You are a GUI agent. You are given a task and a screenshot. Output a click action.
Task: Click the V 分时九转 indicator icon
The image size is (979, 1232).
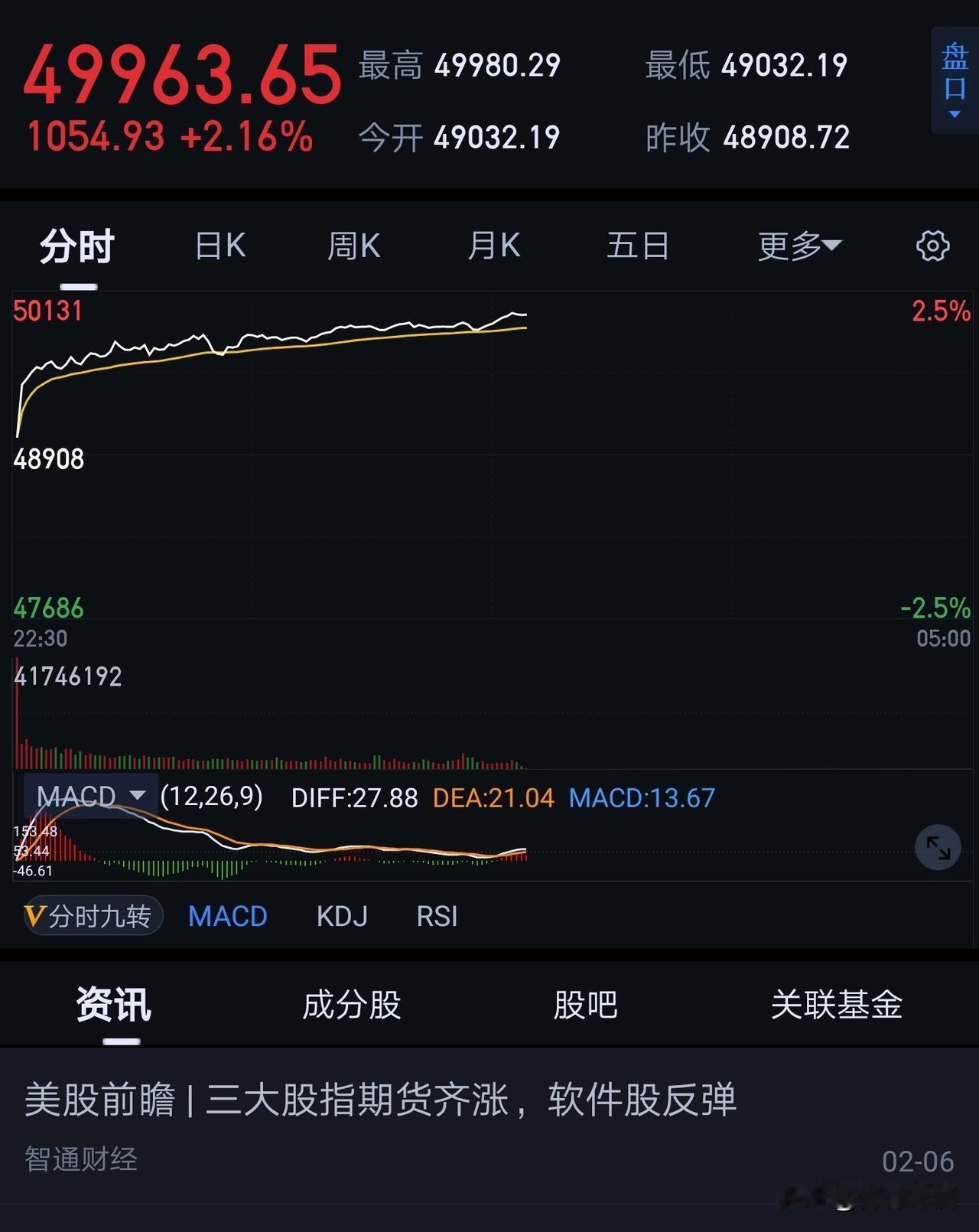tap(36, 916)
